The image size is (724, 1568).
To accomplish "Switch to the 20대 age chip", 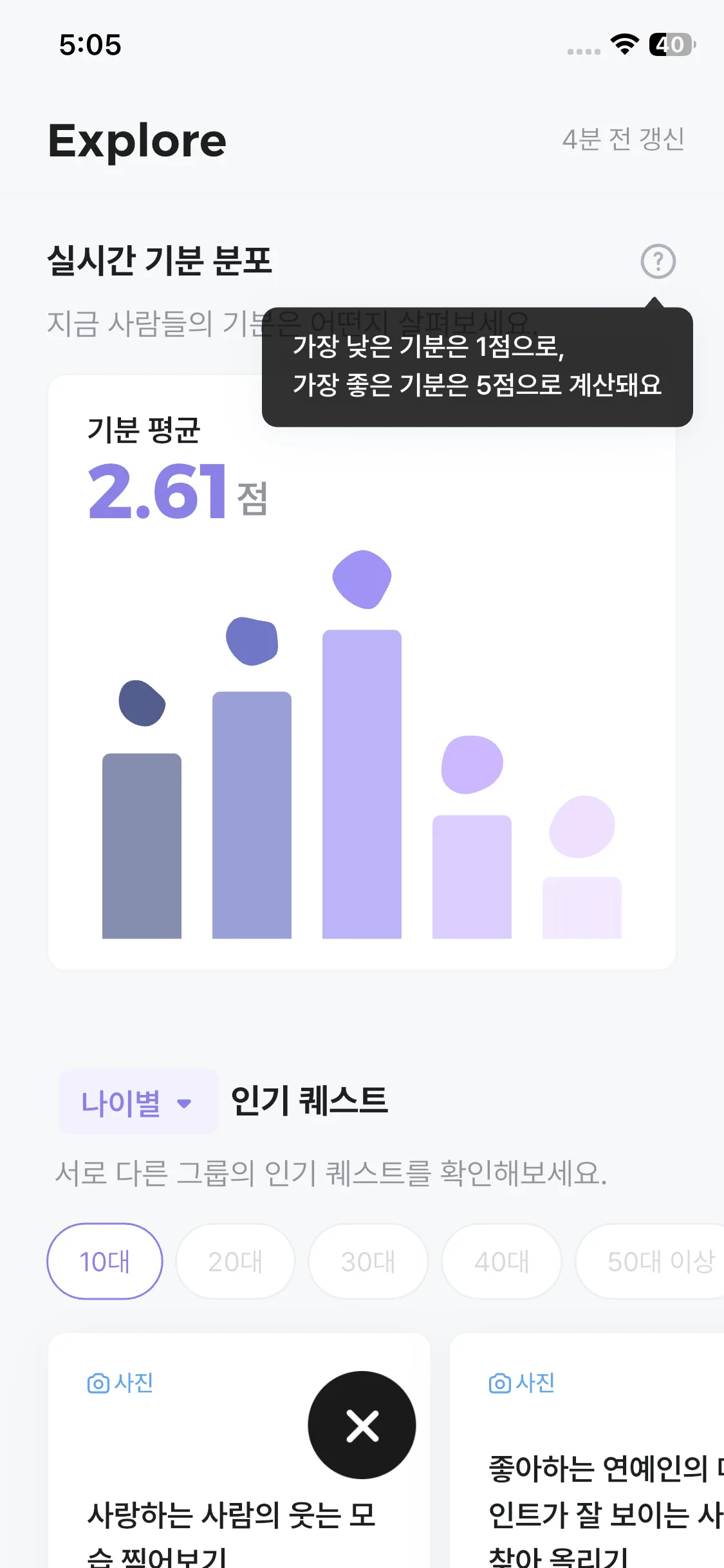I will (236, 1262).
